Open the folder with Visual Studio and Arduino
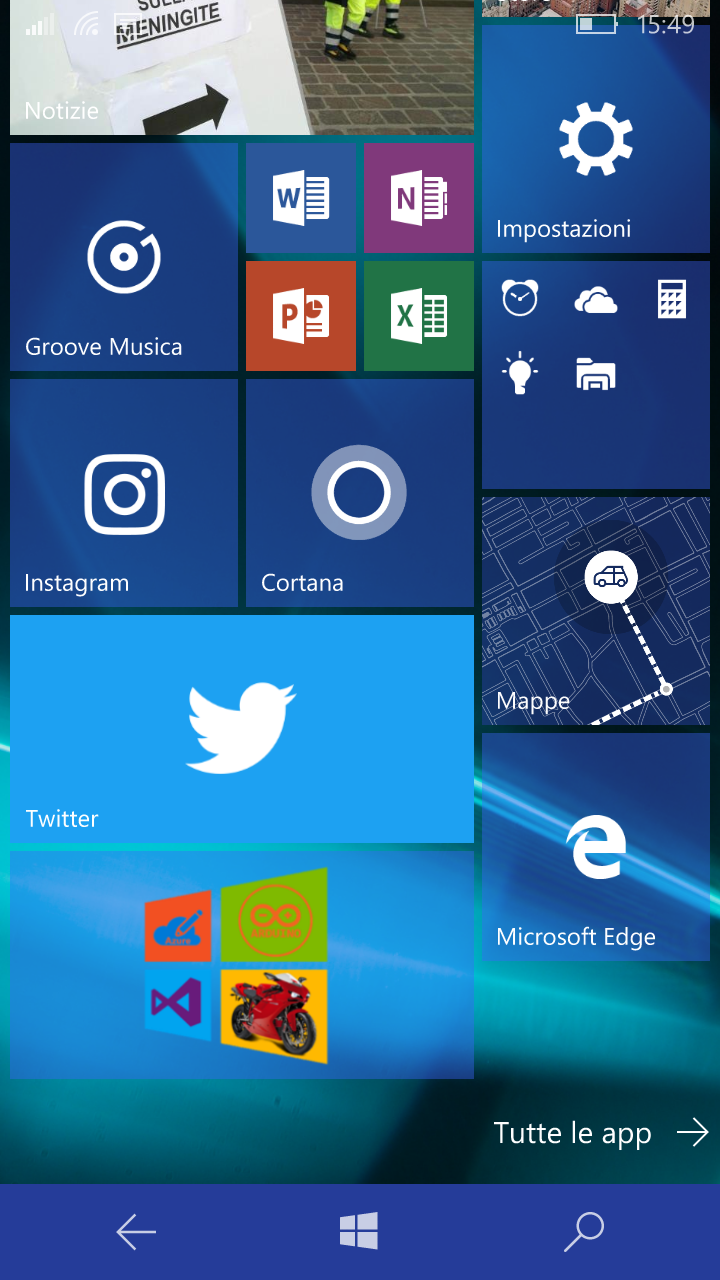Viewport: 720px width, 1280px height. coord(241,965)
